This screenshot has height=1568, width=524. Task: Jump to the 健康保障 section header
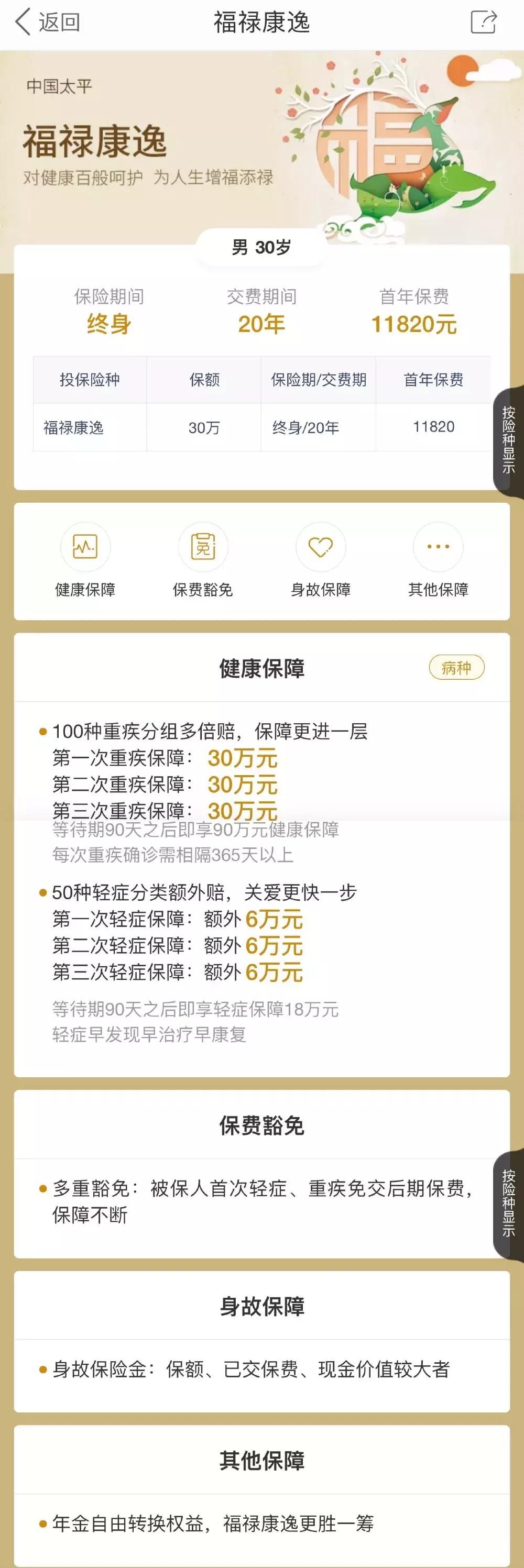[262, 667]
